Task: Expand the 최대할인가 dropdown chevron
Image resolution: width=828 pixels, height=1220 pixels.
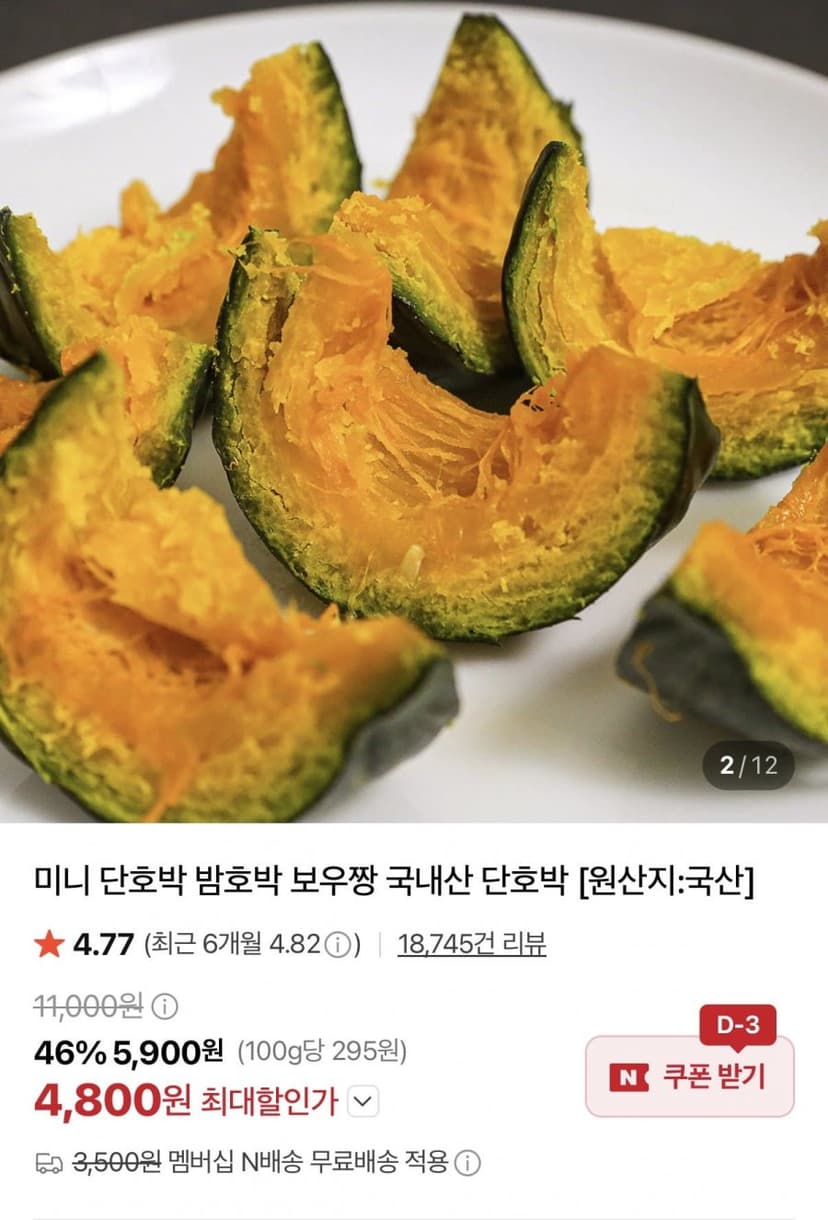Action: pyautogui.click(x=364, y=1102)
